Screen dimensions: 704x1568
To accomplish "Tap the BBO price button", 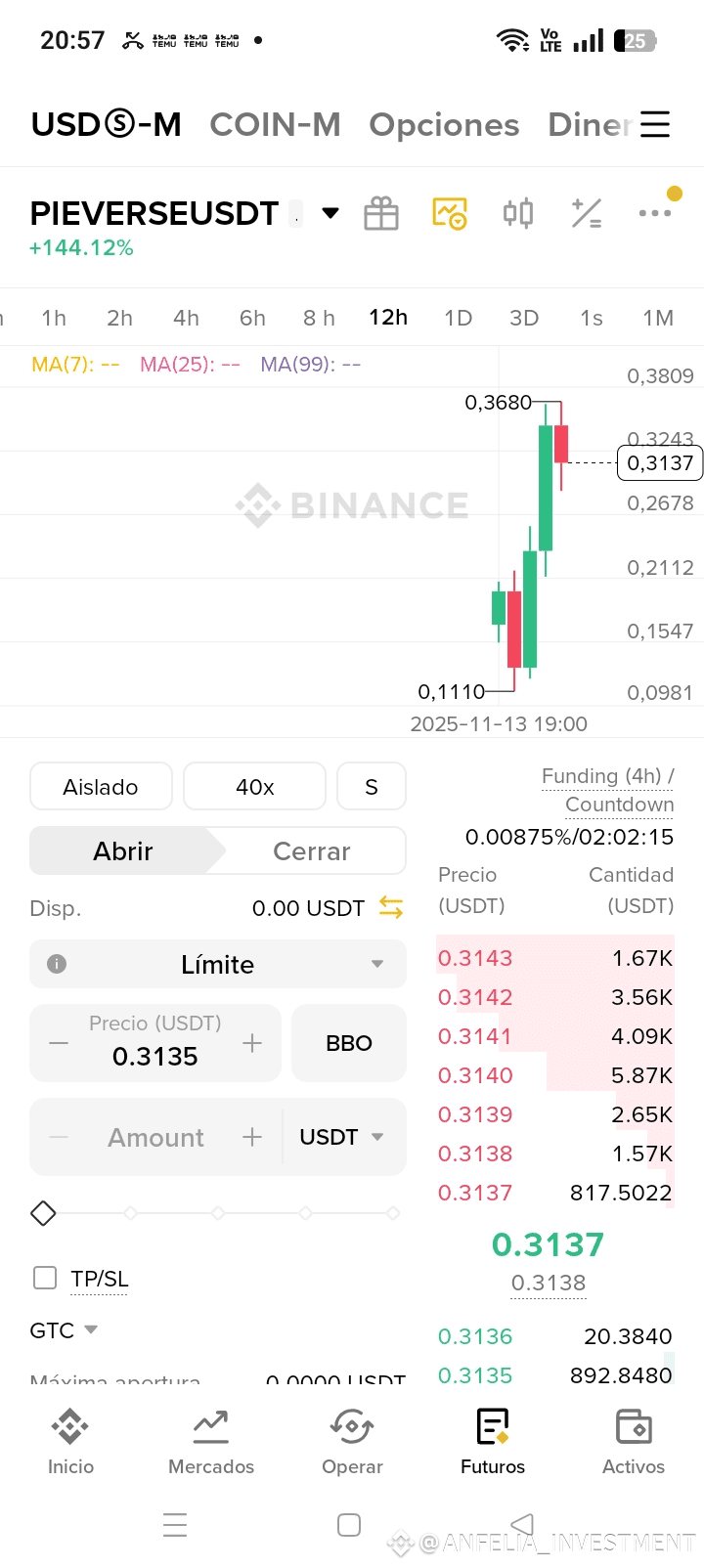I will click(x=349, y=1043).
